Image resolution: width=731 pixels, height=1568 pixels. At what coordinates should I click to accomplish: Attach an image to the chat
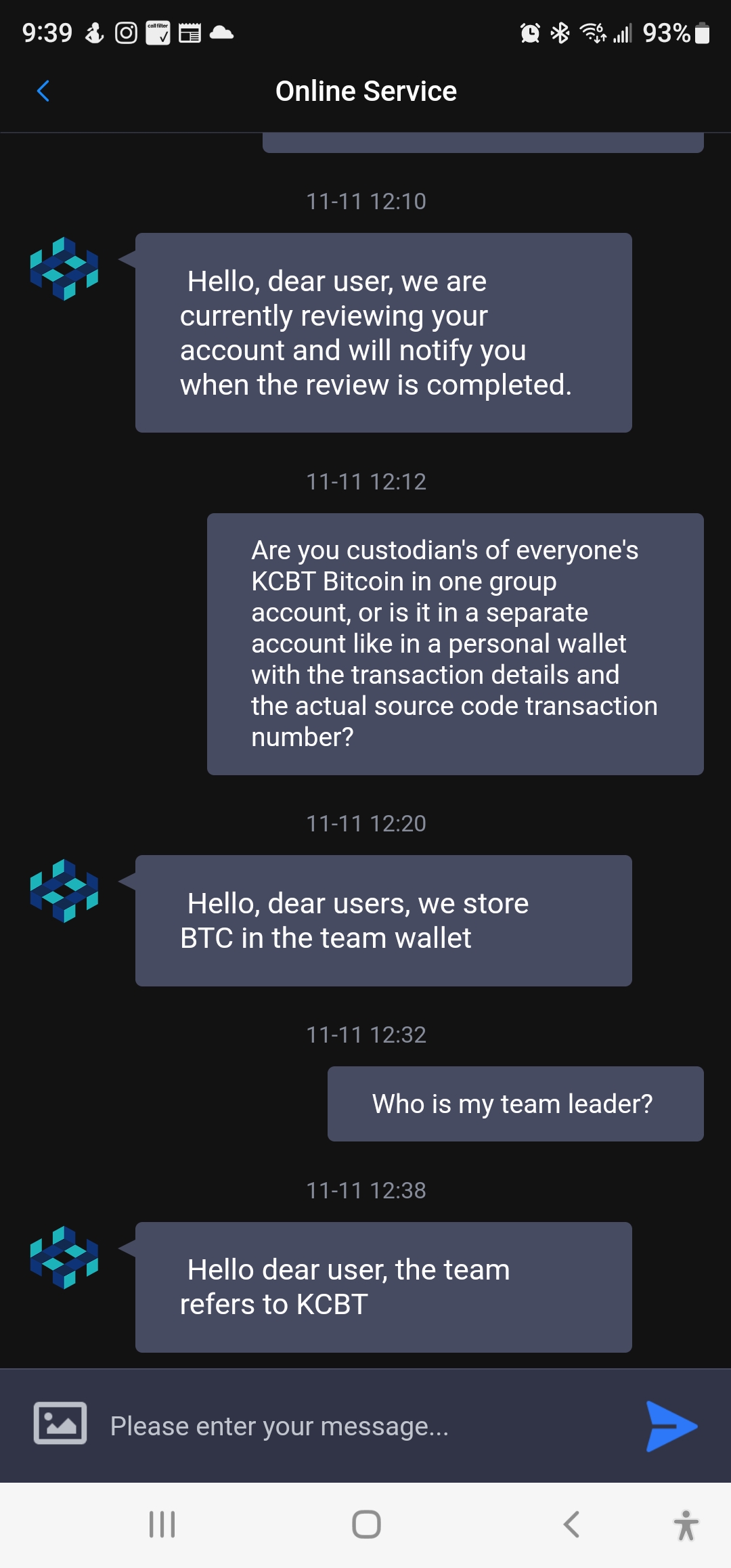60,1423
